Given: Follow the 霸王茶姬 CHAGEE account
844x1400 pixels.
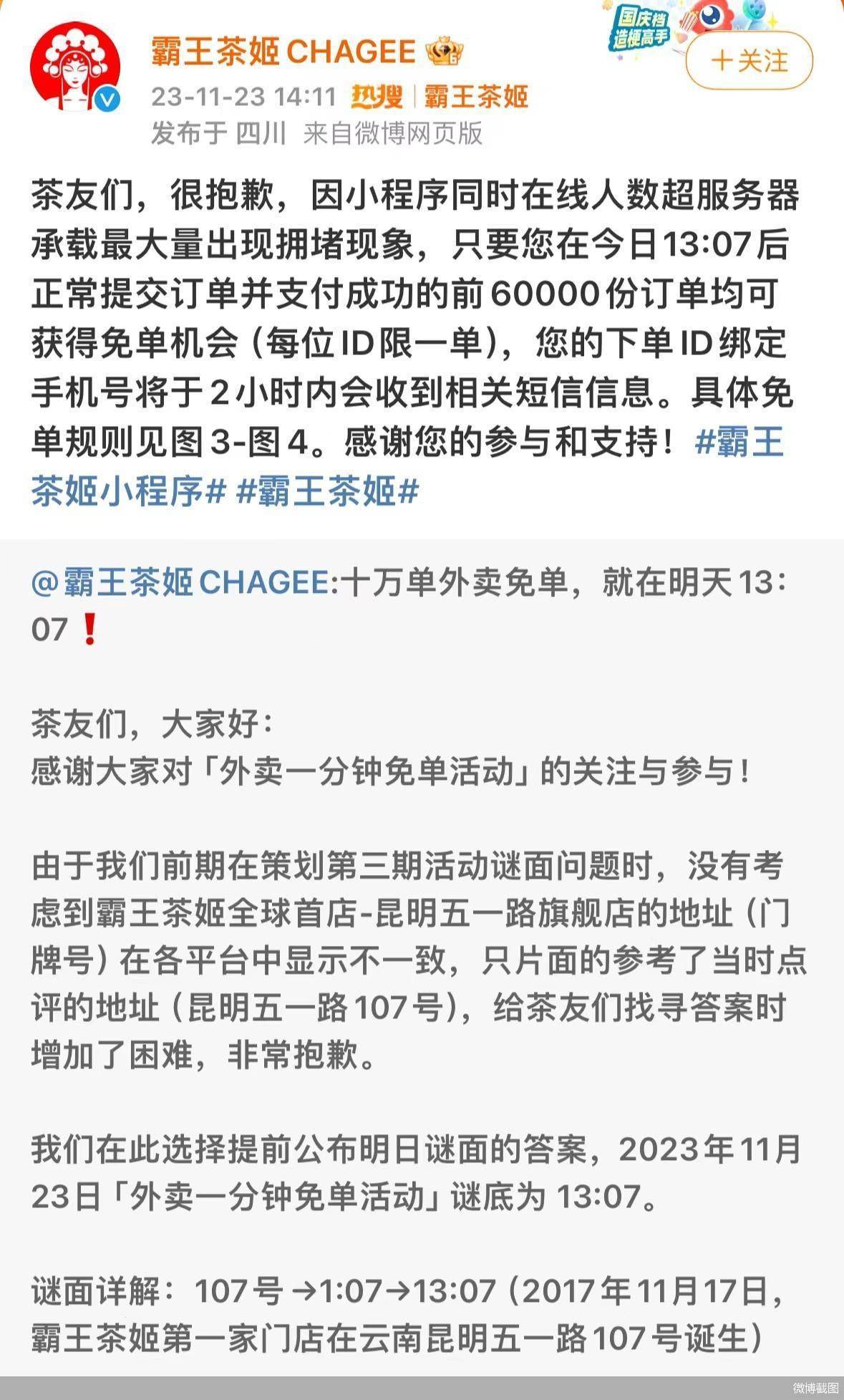Looking at the screenshot, I should [x=749, y=61].
